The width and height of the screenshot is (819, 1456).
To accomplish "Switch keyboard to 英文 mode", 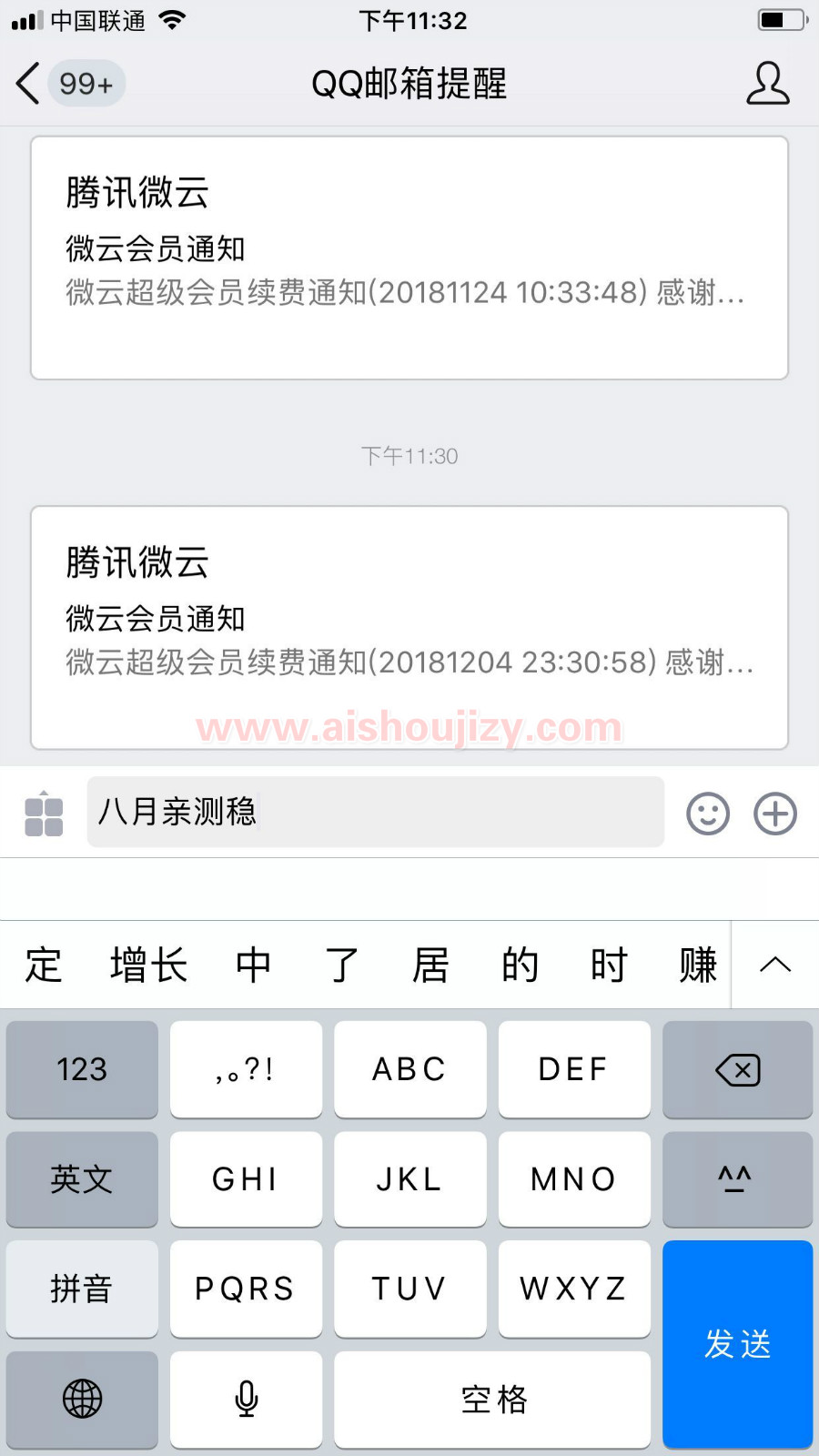I will [x=82, y=1179].
